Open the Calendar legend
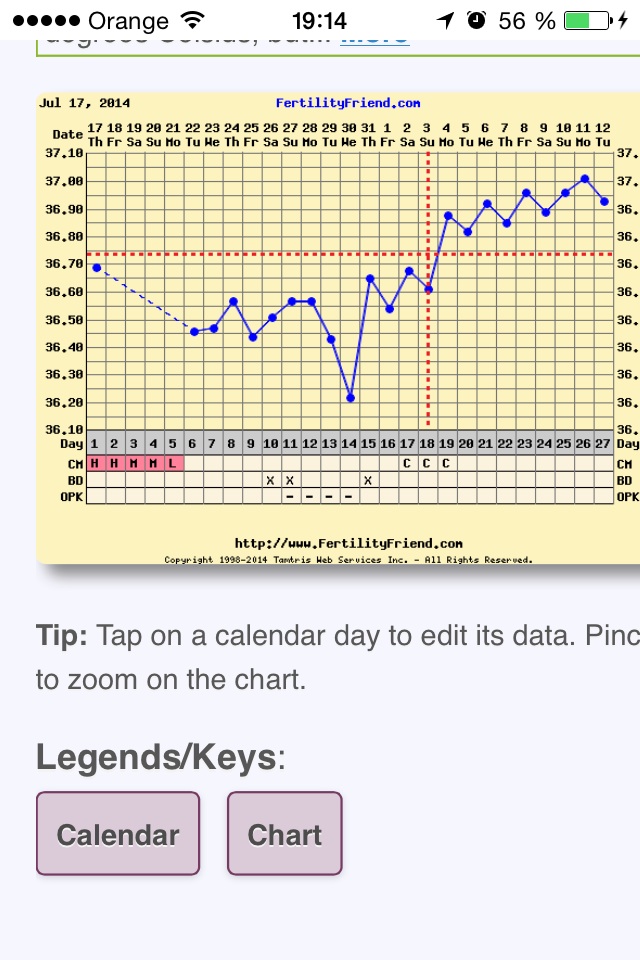The width and height of the screenshot is (640, 960). click(x=118, y=834)
